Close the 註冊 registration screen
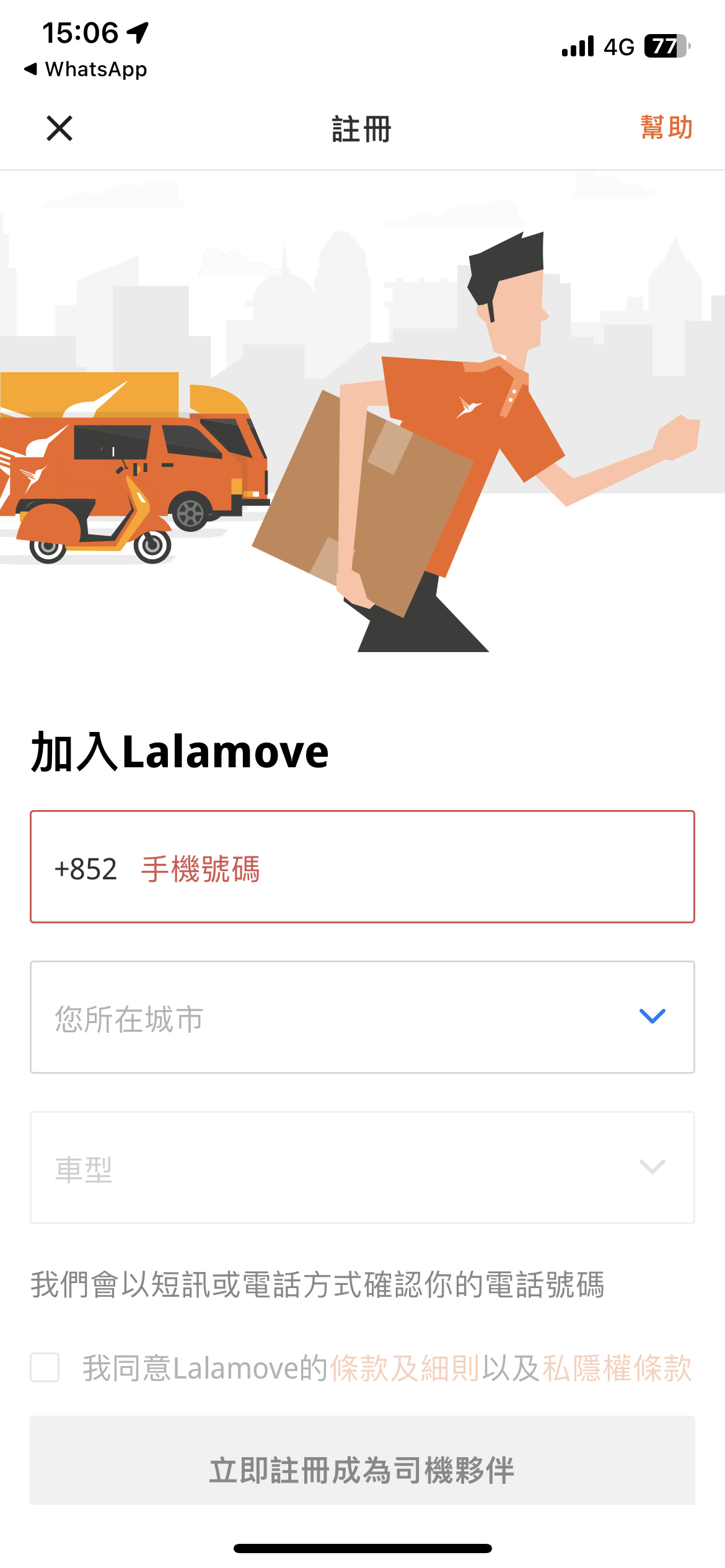This screenshot has height=1568, width=725. 59,128
